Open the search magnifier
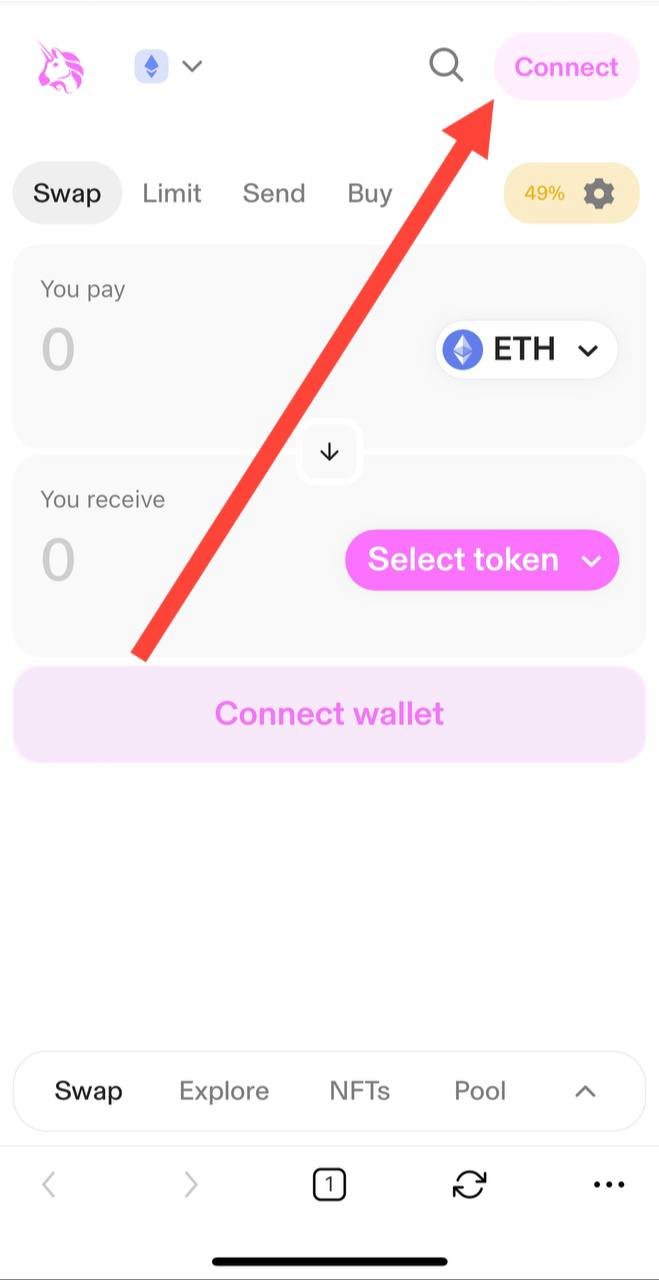 point(446,66)
